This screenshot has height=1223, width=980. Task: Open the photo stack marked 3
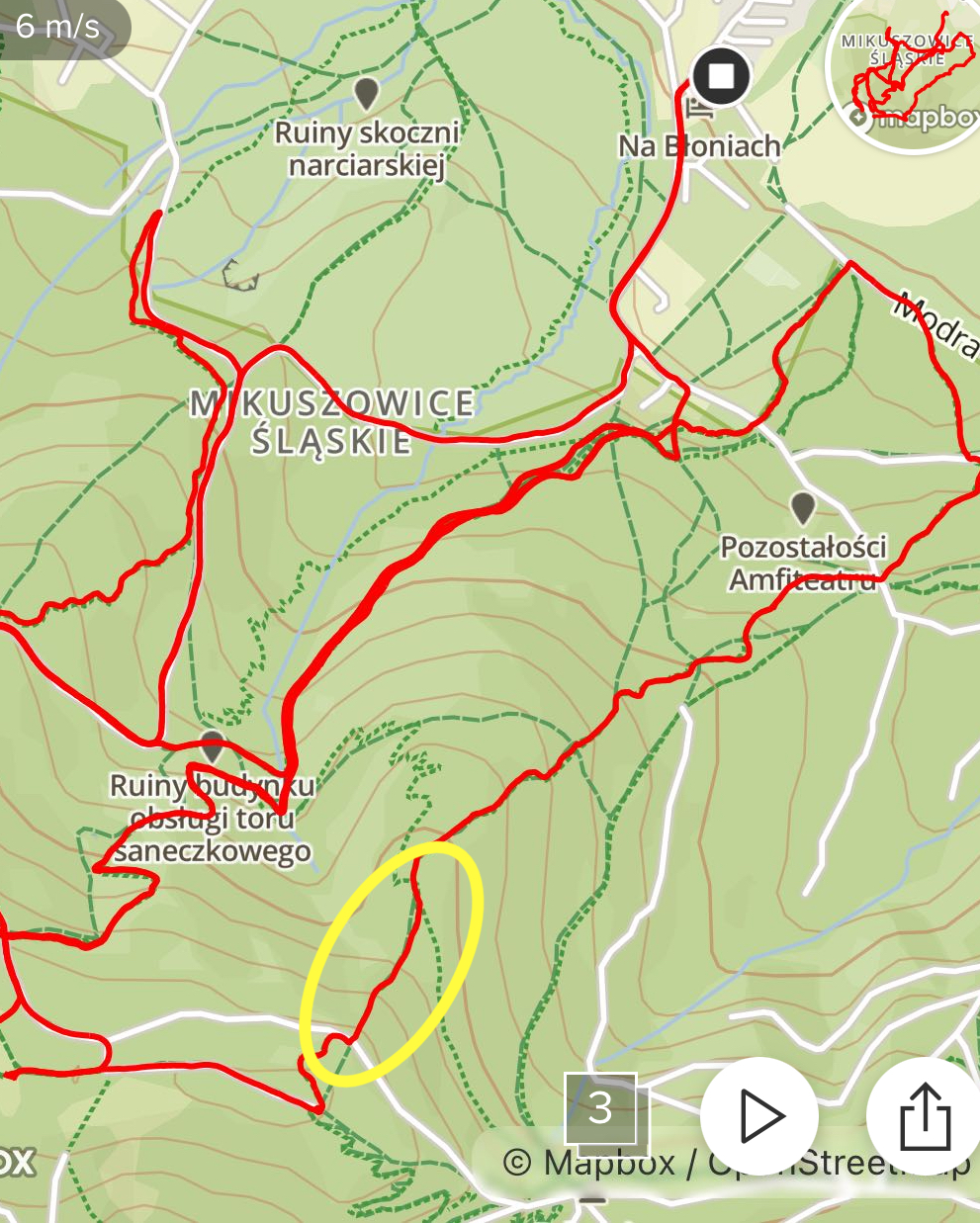[x=600, y=1109]
